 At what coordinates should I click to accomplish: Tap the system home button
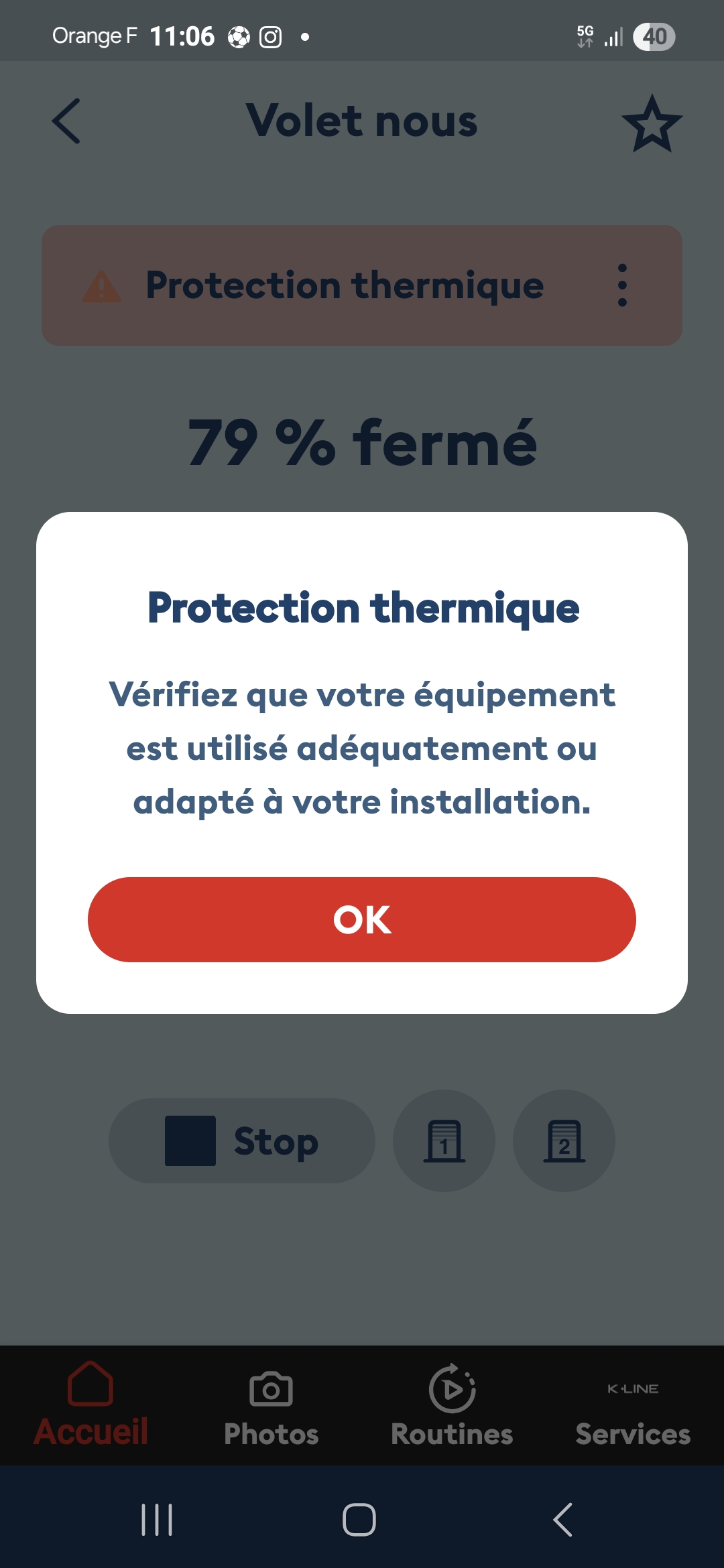tap(359, 1520)
